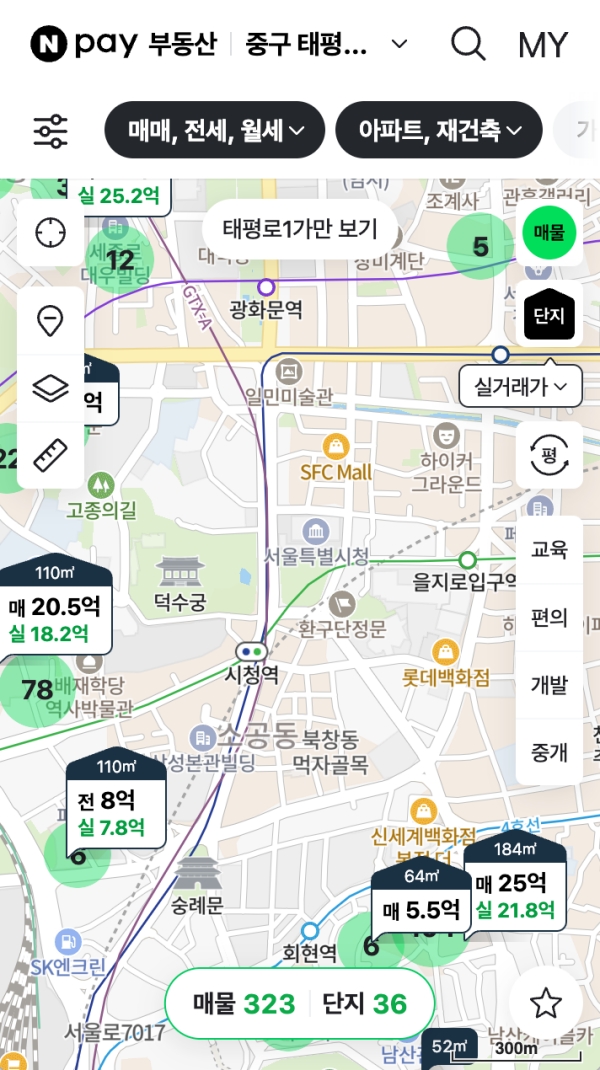
Task: Open the map layers icon
Action: coord(51,388)
